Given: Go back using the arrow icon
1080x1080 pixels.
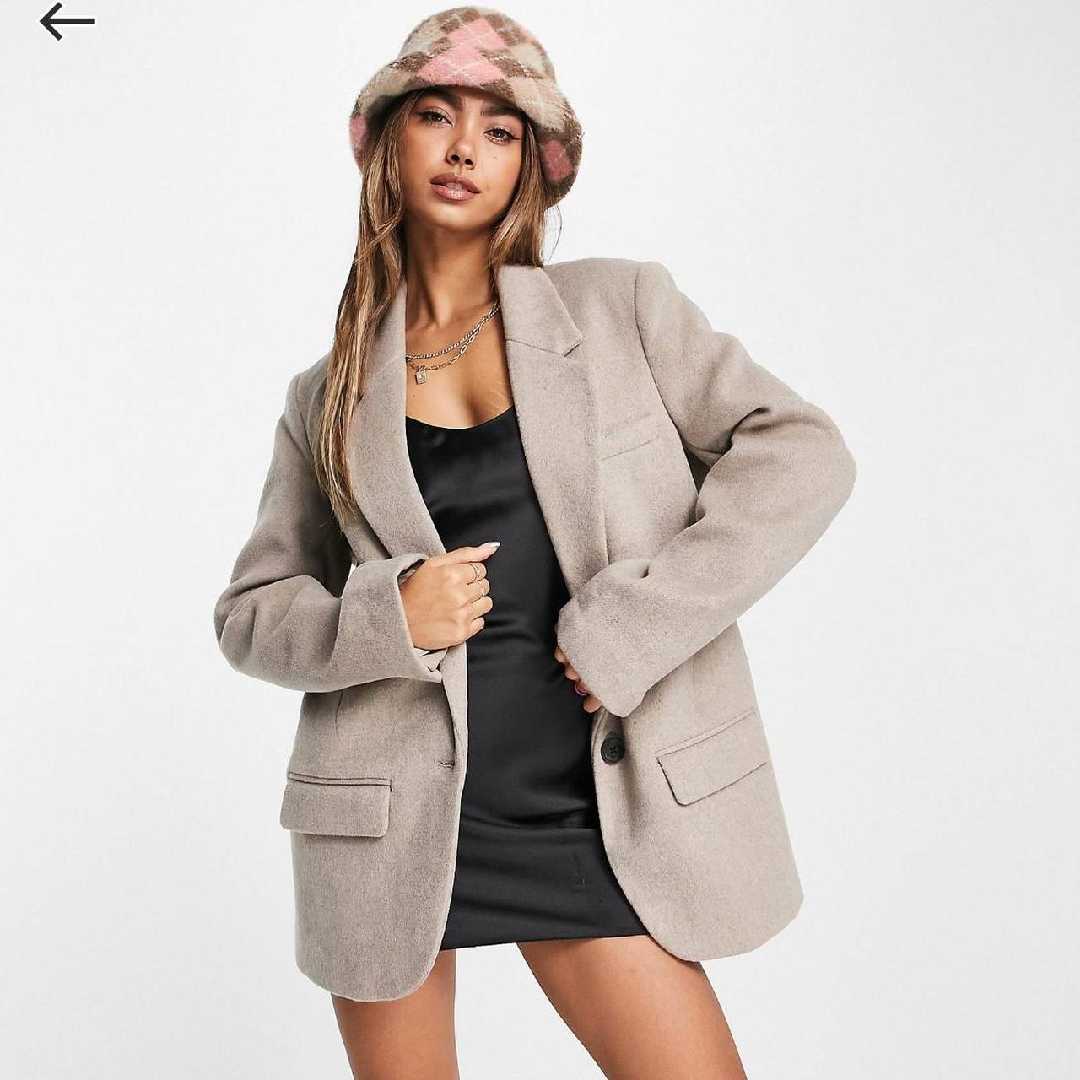Looking at the screenshot, I should click(x=66, y=22).
